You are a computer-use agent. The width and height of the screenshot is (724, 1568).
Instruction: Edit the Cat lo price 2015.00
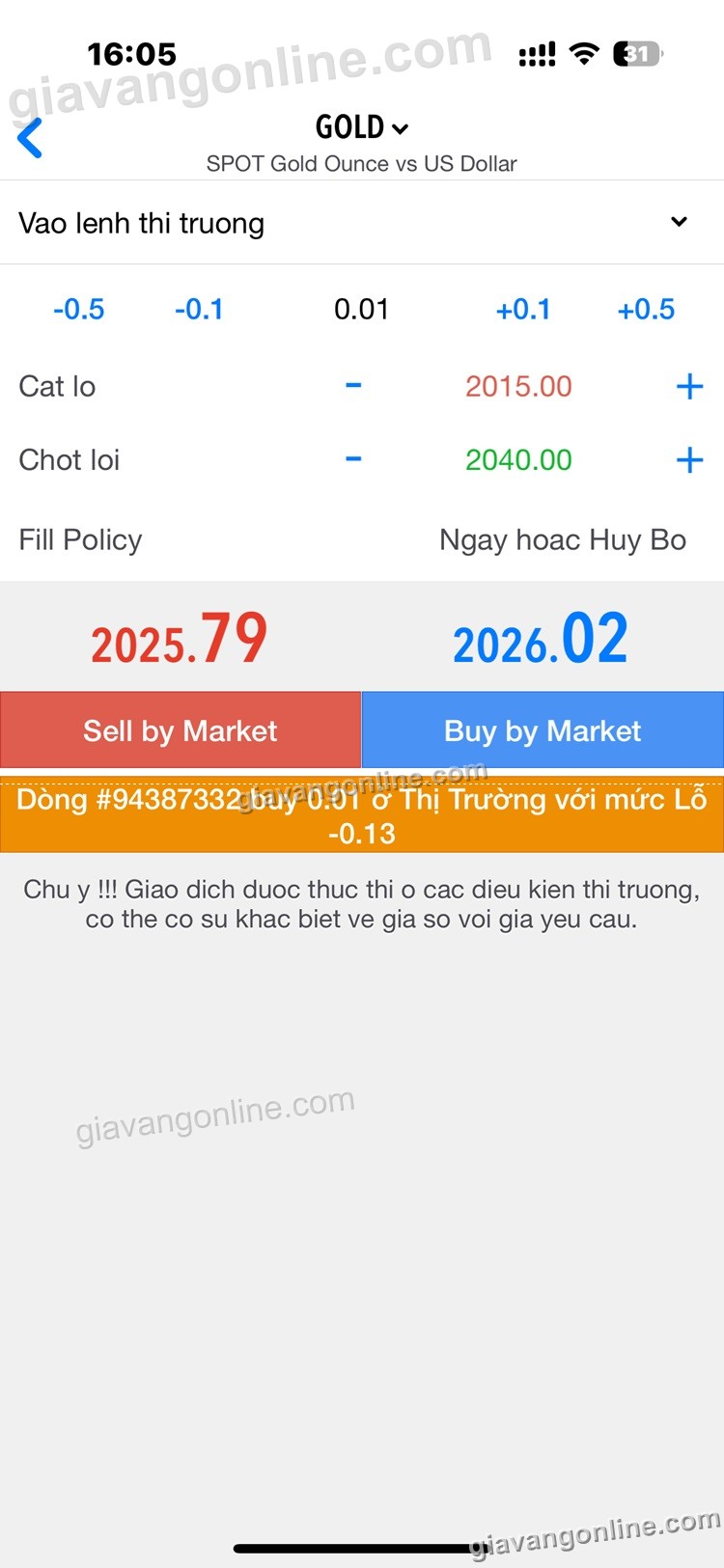tap(518, 387)
